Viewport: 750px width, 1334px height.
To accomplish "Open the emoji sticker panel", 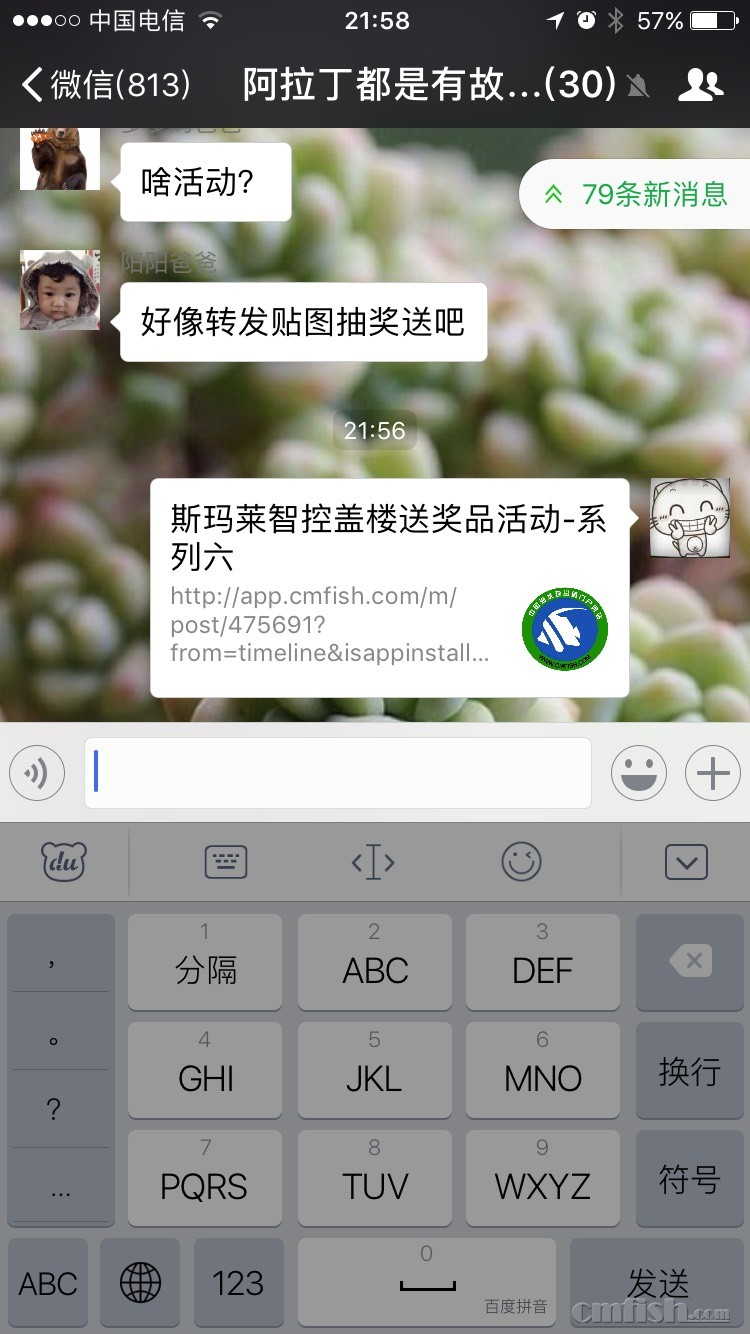I will 639,773.
